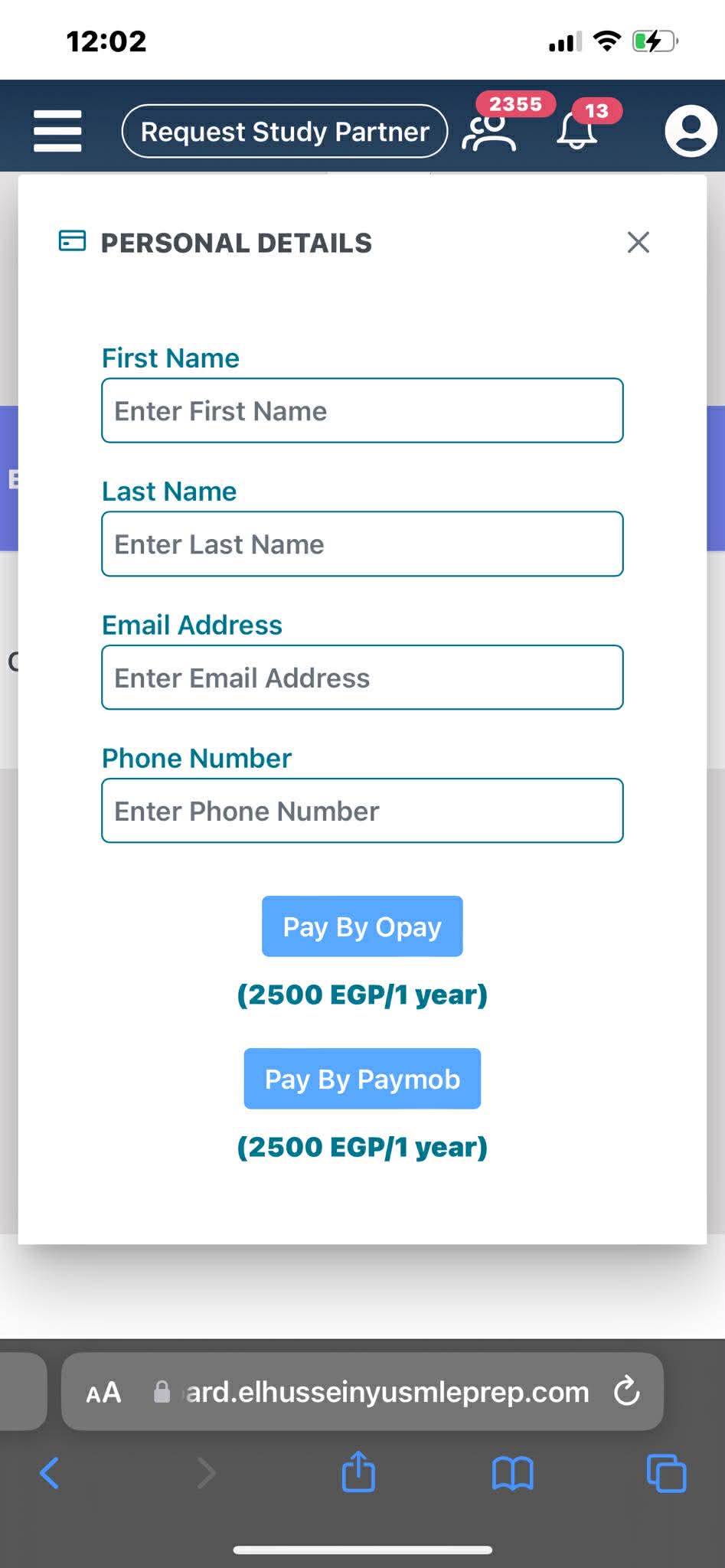Image resolution: width=725 pixels, height=1568 pixels.
Task: Share this page from Safari toolbar
Action: click(358, 1472)
